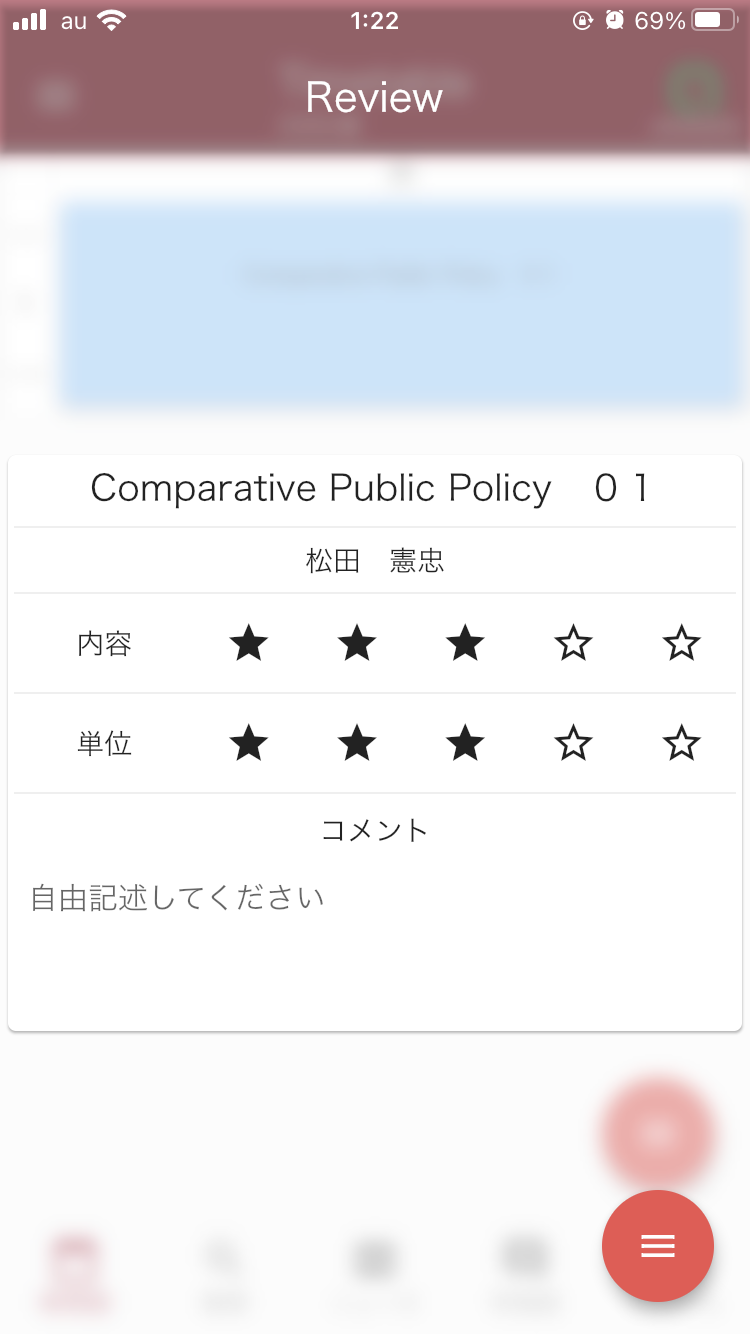This screenshot has width=750, height=1334.
Task: Select the third star for 内容
Action: click(465, 643)
